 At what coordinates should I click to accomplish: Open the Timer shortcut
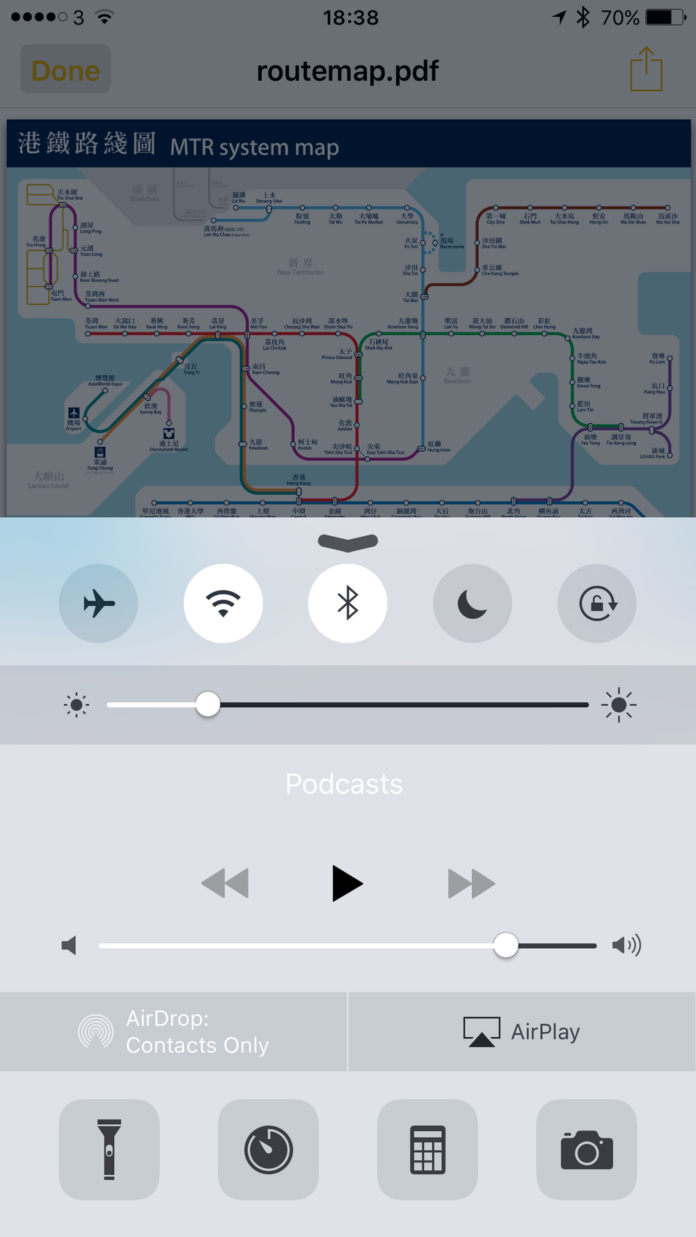pos(268,1149)
